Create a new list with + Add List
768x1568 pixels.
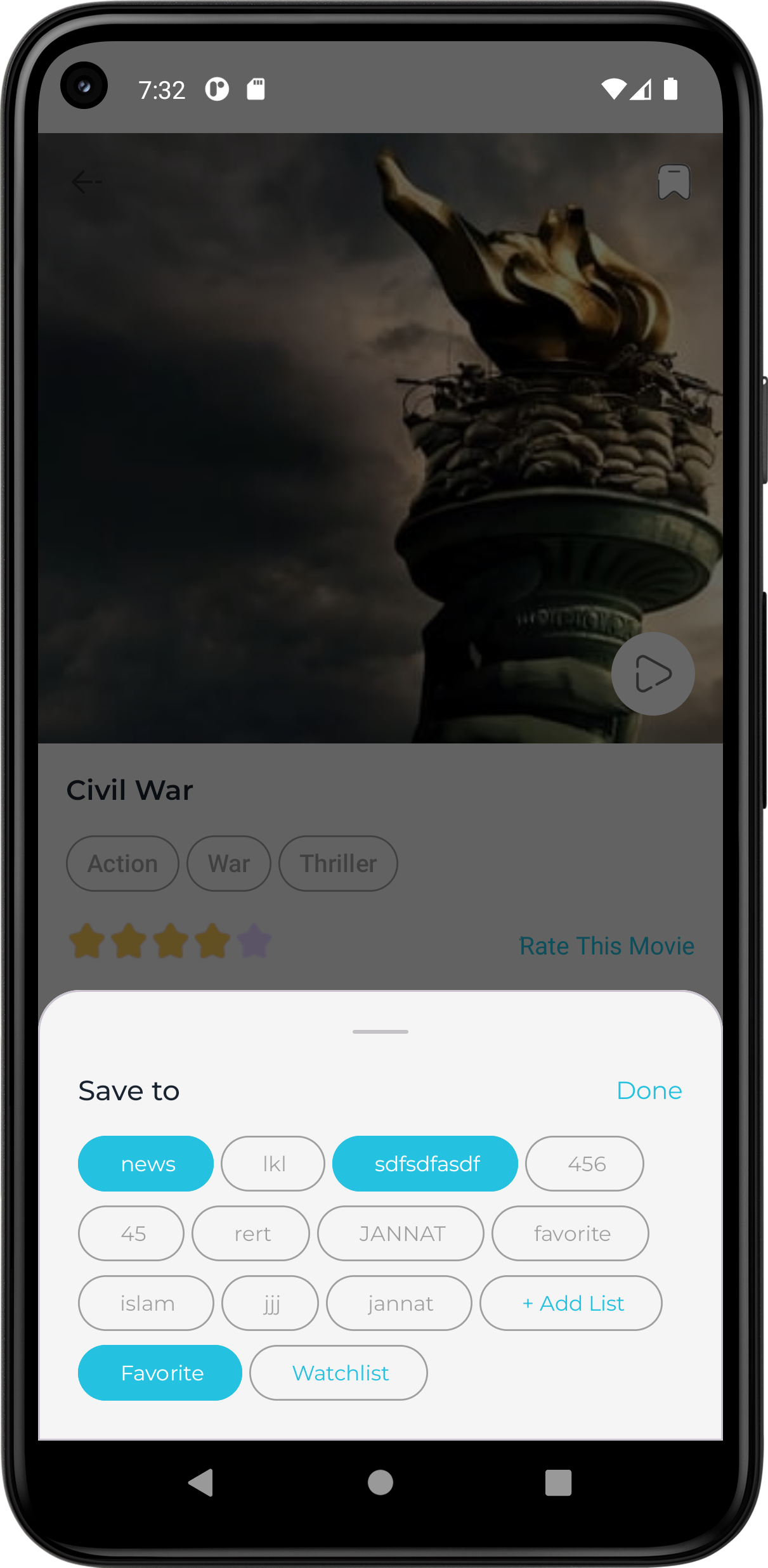tap(571, 1303)
